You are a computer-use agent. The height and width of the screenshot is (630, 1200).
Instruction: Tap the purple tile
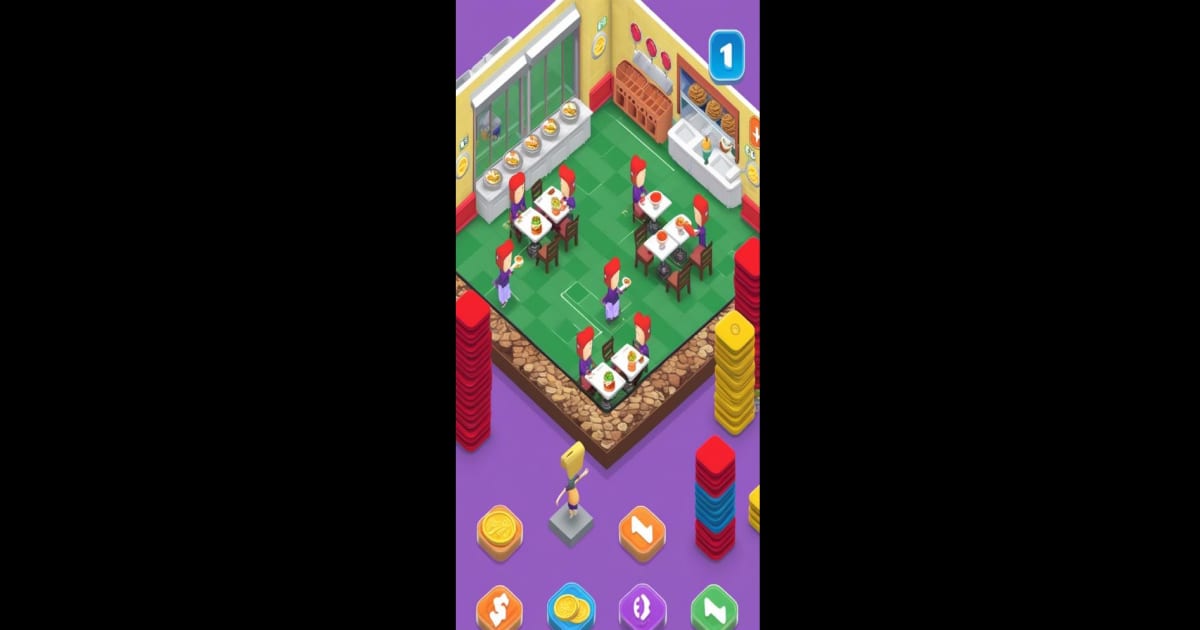tap(642, 608)
